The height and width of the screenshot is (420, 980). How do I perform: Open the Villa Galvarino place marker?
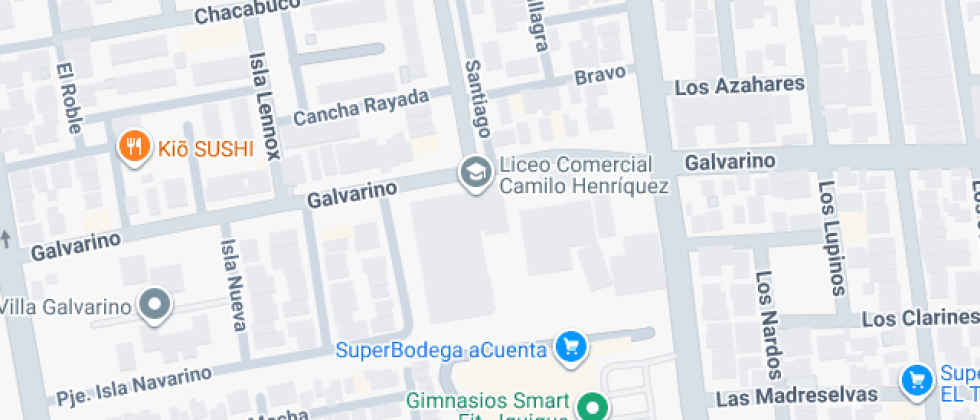tap(154, 305)
